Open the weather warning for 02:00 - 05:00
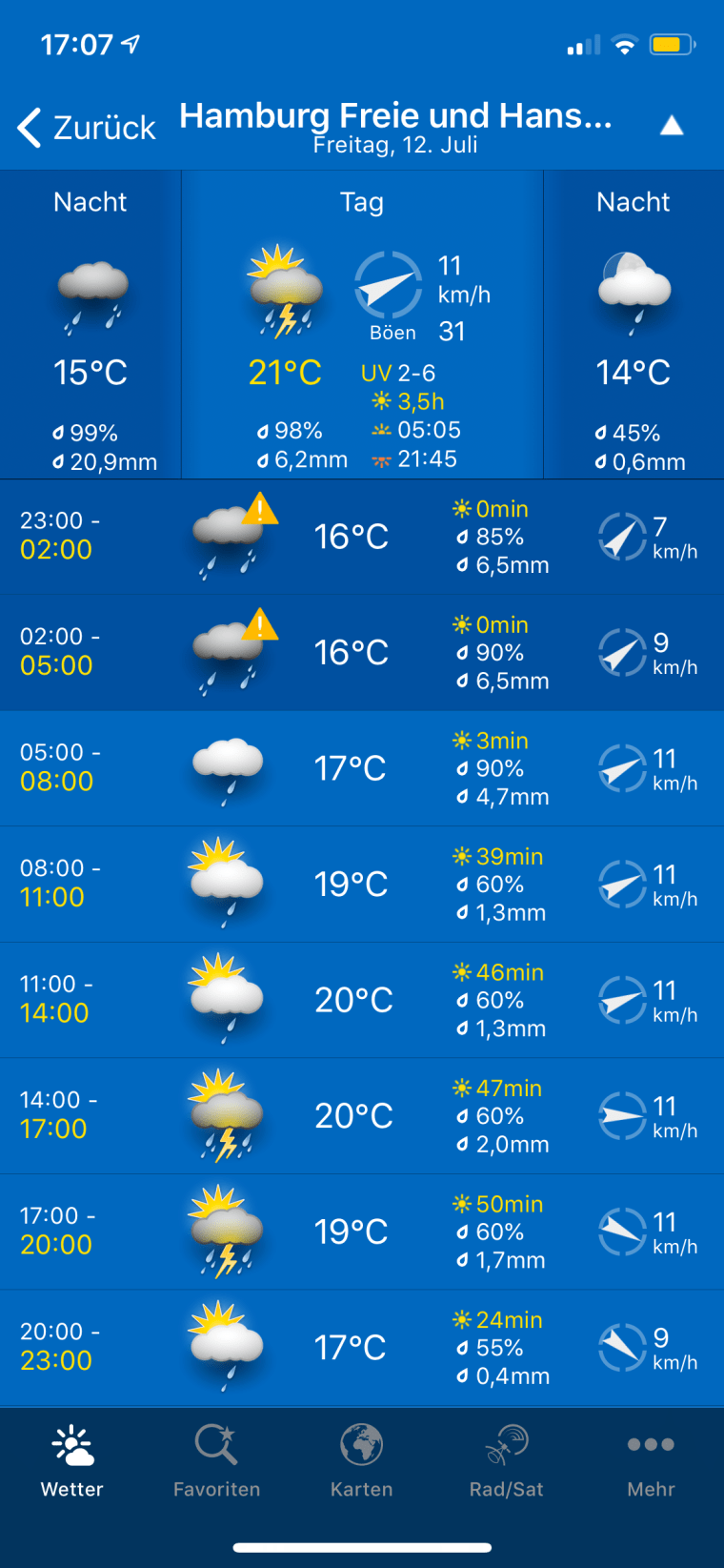 pos(260,626)
